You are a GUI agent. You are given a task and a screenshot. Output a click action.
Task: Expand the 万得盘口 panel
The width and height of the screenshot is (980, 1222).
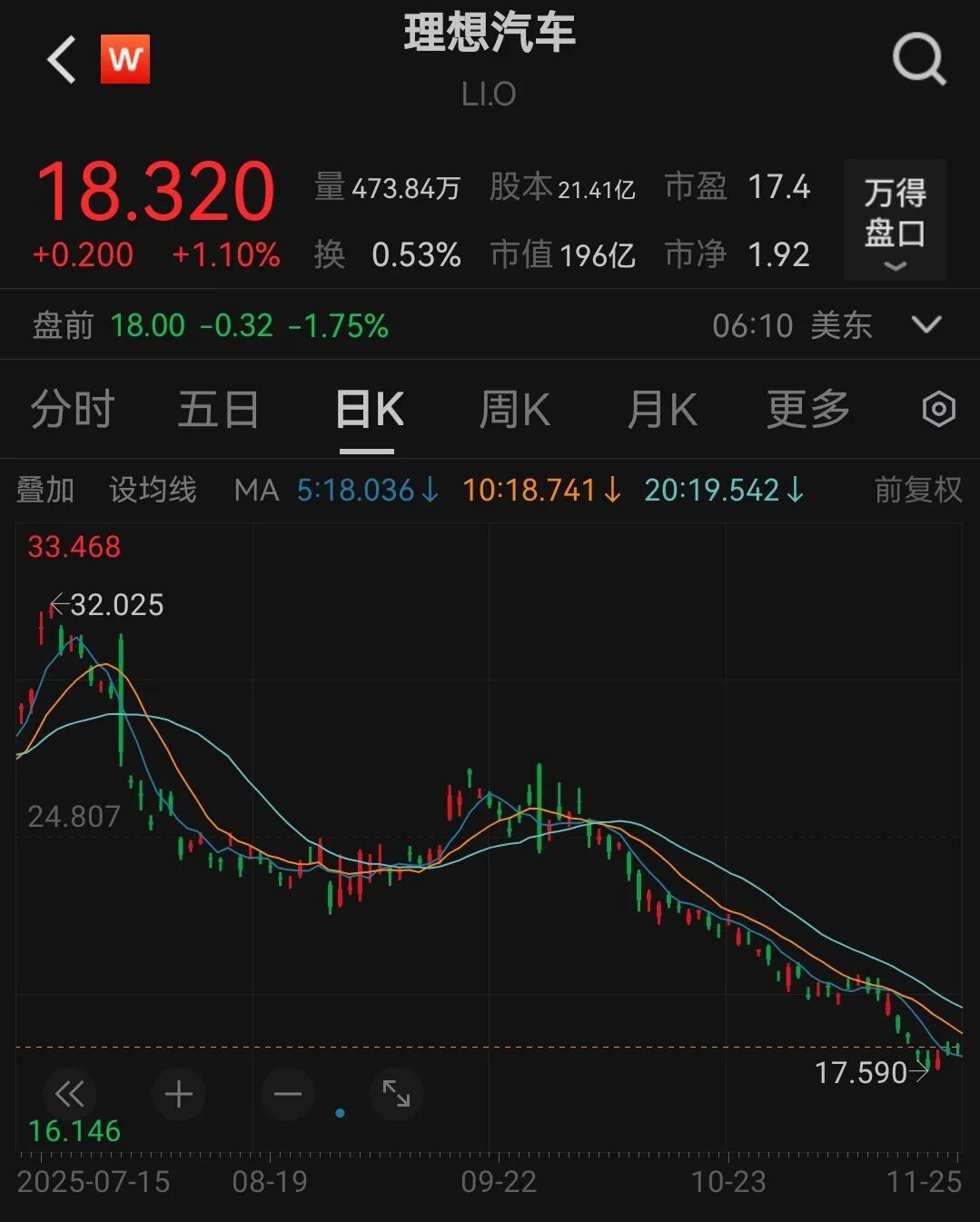tap(895, 221)
